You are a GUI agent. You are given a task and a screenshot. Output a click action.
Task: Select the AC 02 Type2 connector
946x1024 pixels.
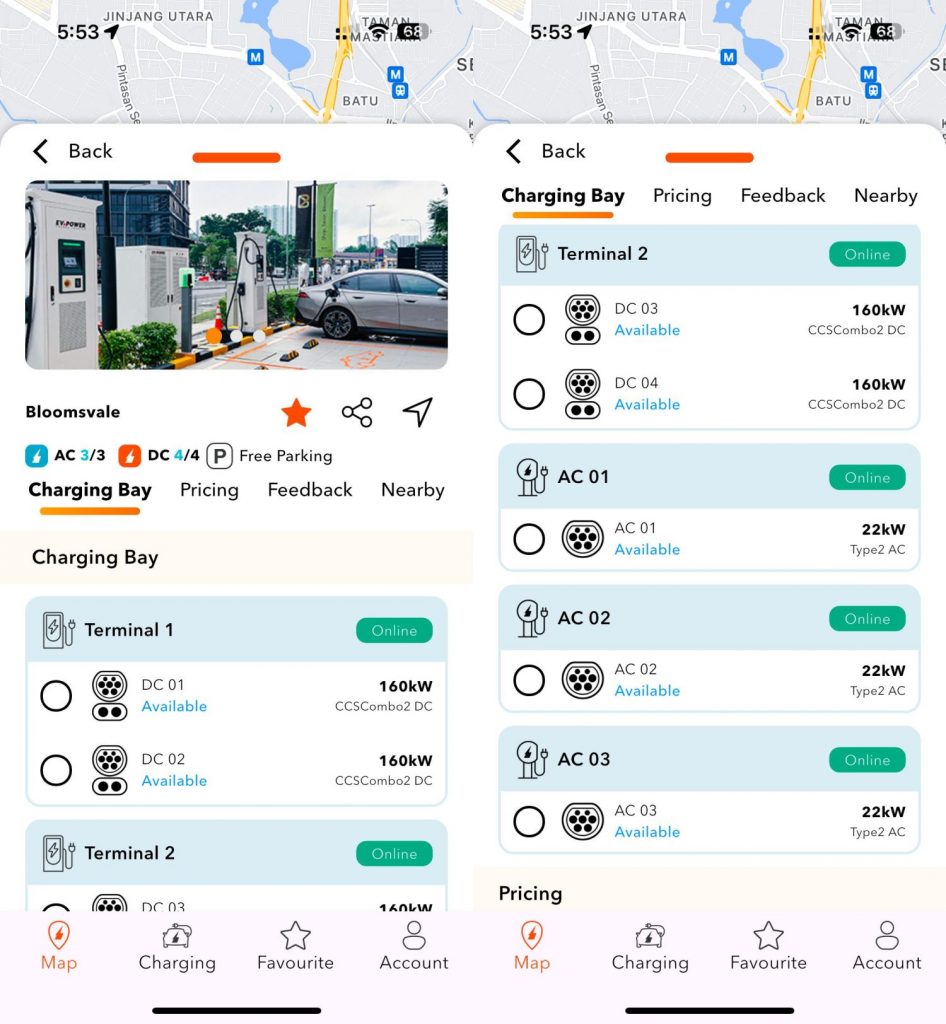[529, 680]
